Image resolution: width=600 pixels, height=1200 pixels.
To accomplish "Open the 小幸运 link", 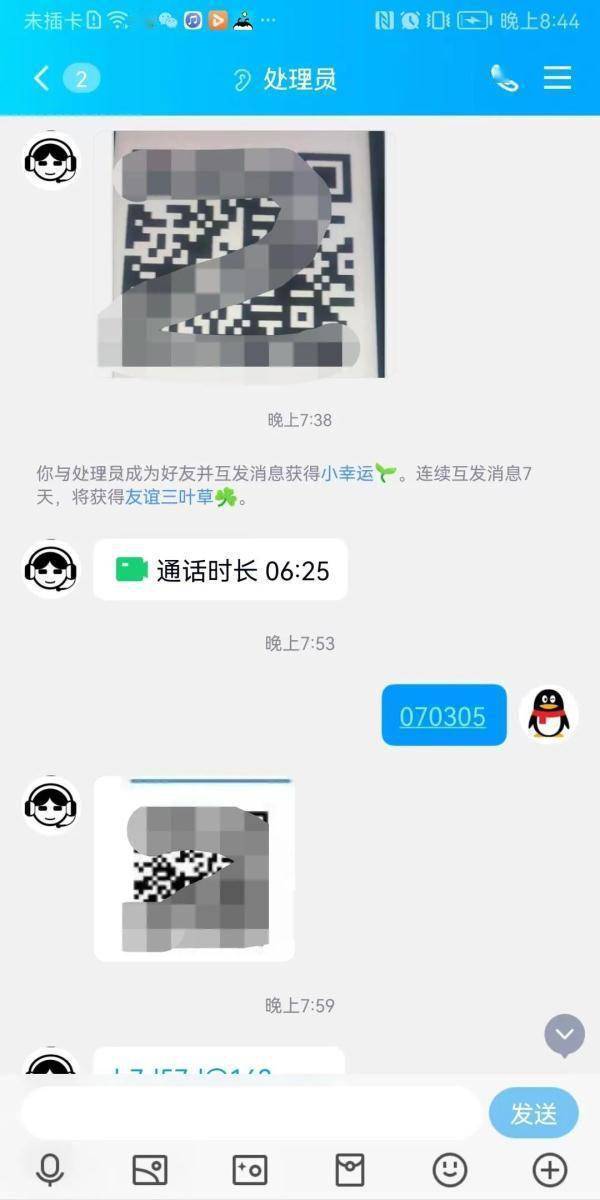I will 348,474.
